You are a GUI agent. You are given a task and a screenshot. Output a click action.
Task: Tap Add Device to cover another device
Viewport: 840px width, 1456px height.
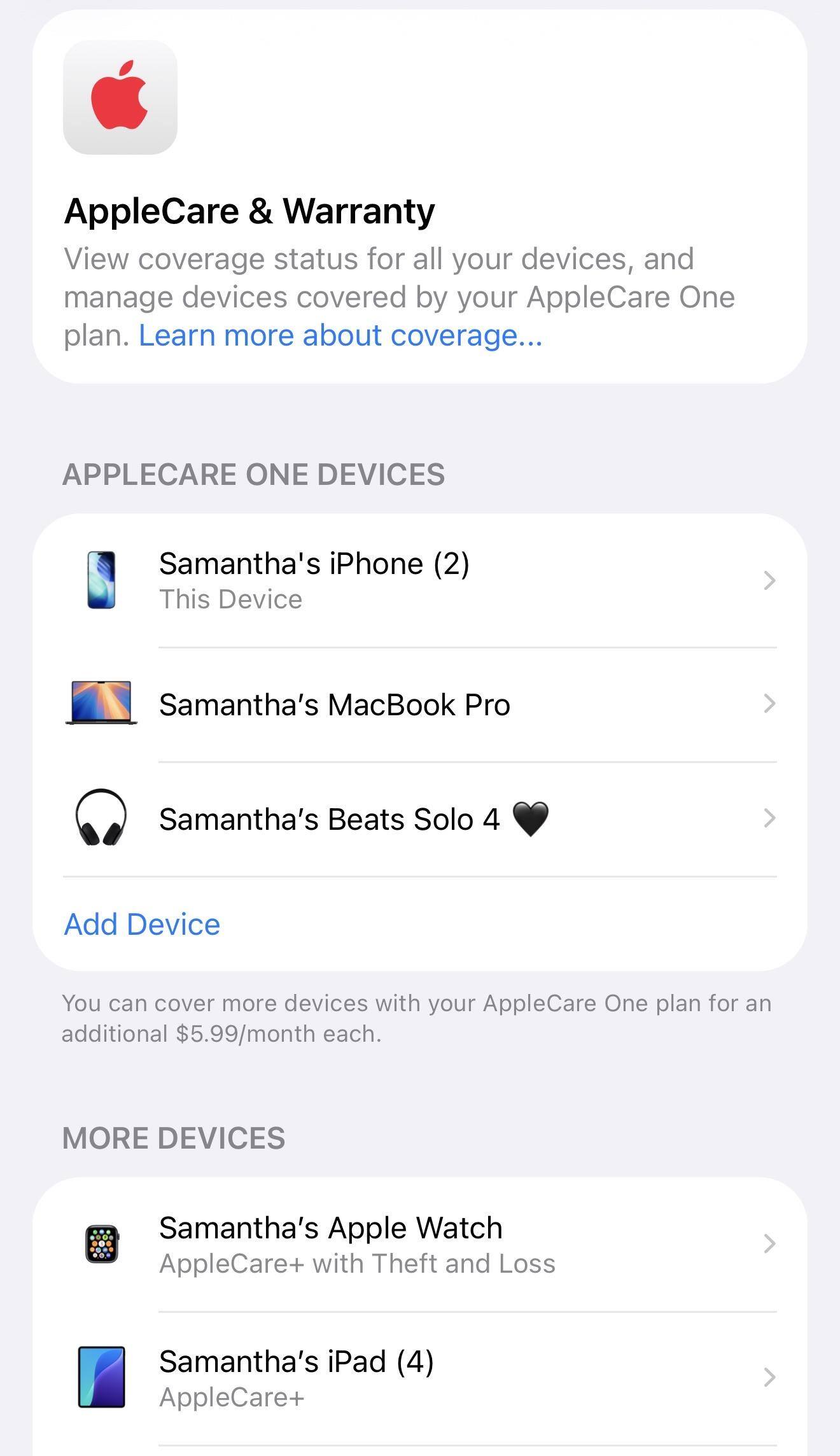click(x=142, y=924)
